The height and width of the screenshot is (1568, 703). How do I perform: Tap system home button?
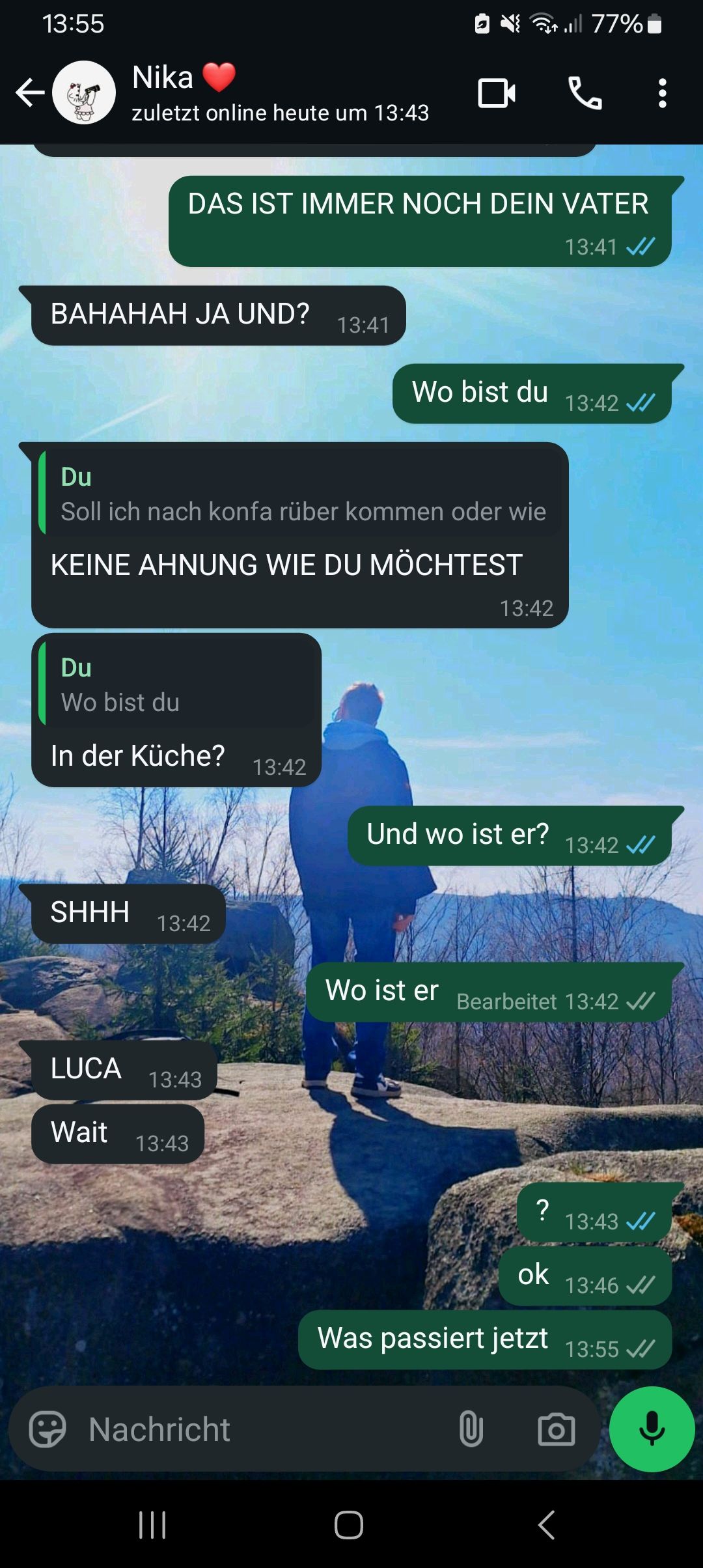pyautogui.click(x=349, y=1524)
